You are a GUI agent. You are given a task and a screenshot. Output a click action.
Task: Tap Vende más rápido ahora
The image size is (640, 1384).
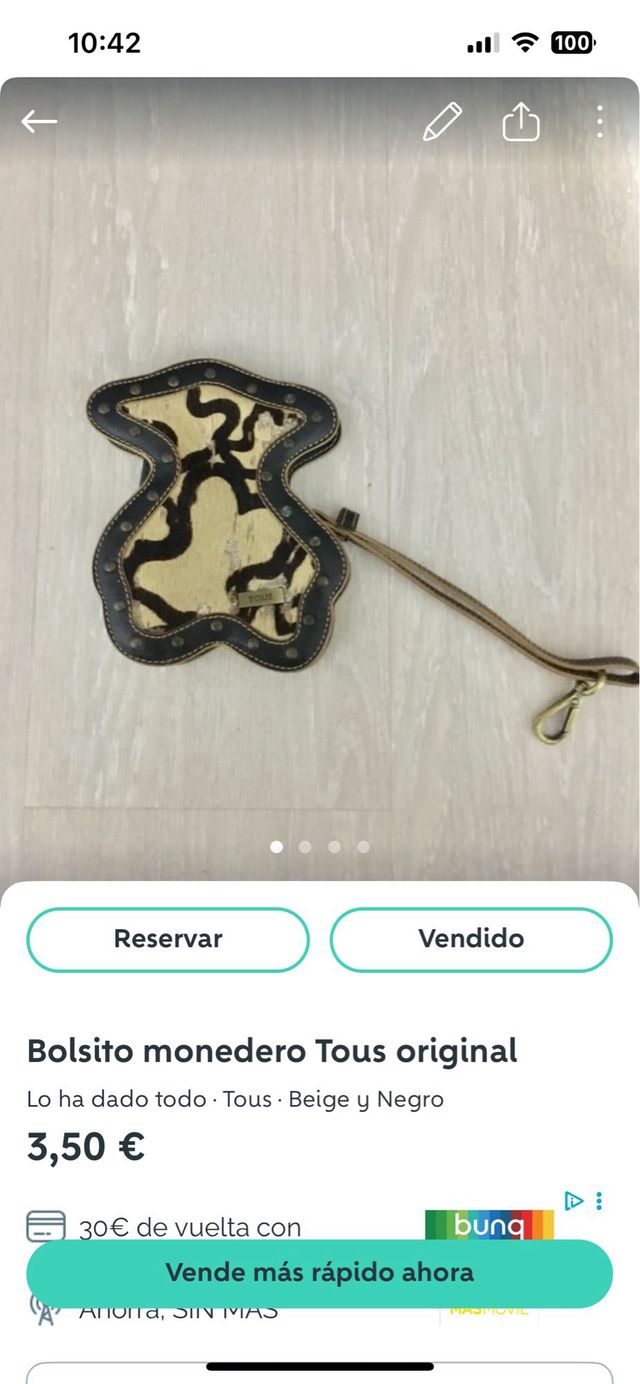pyautogui.click(x=319, y=1273)
